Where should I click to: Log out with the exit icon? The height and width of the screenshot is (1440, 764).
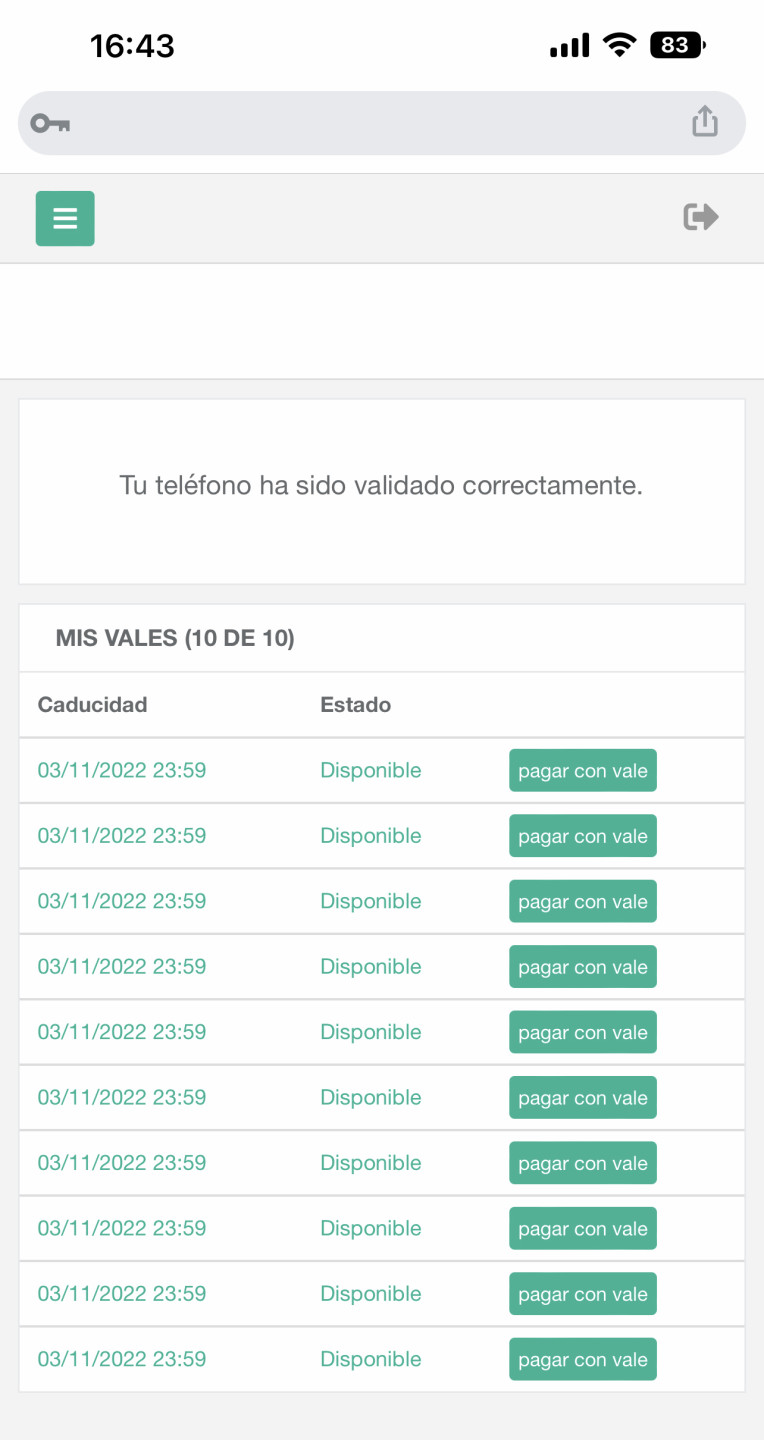[x=701, y=216]
